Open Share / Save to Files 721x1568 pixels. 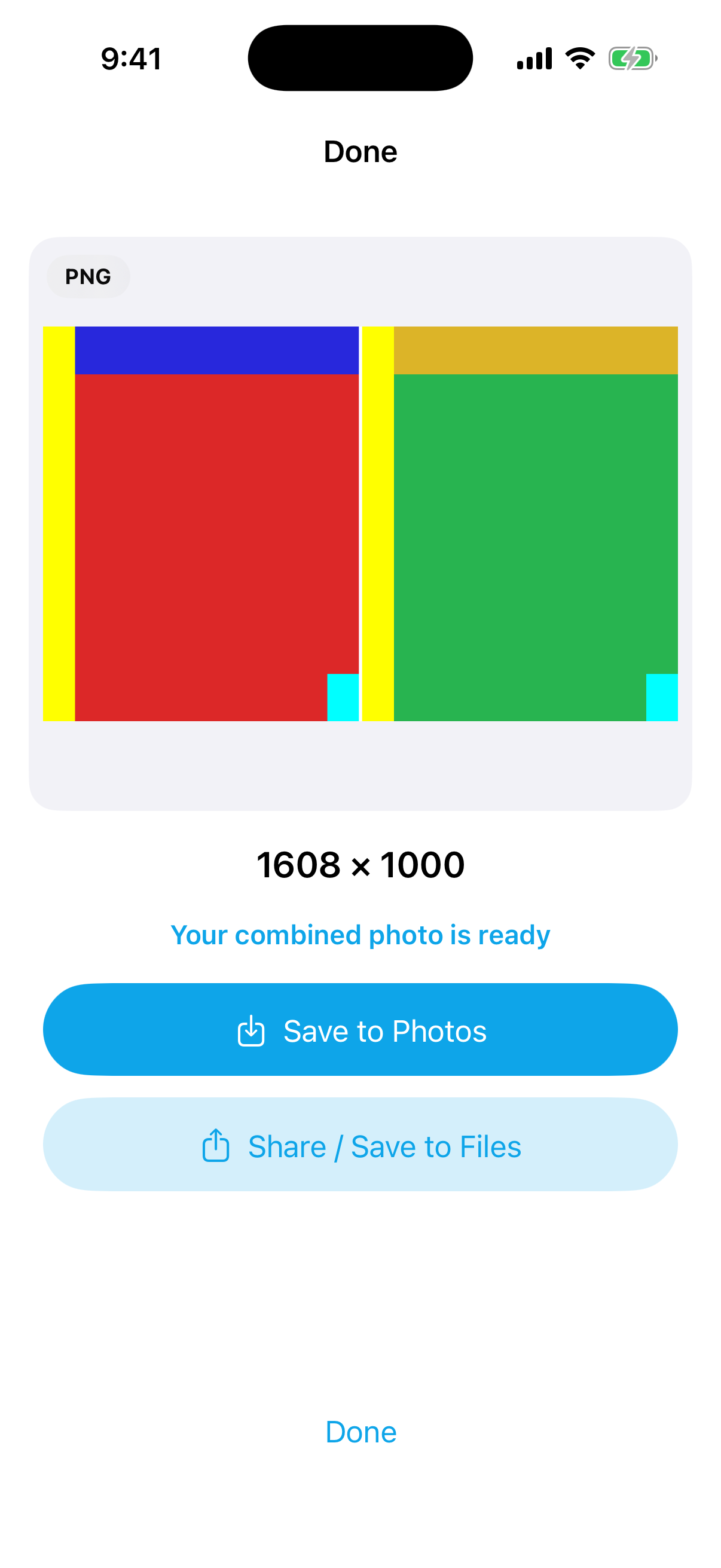360,1145
